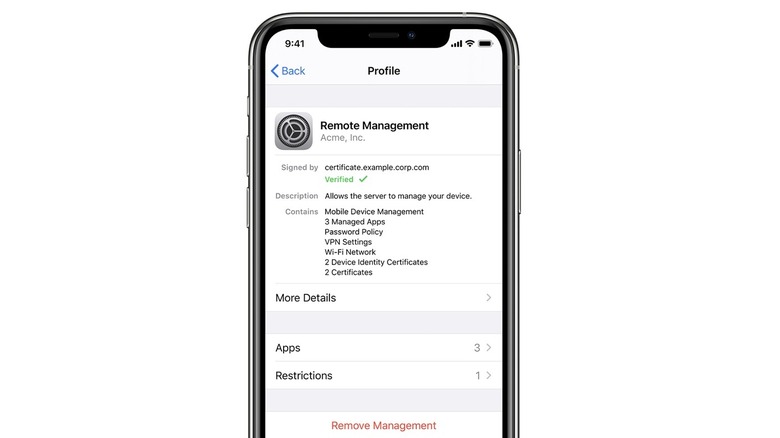Tap Remove Management
The width and height of the screenshot is (780, 438).
click(x=383, y=425)
